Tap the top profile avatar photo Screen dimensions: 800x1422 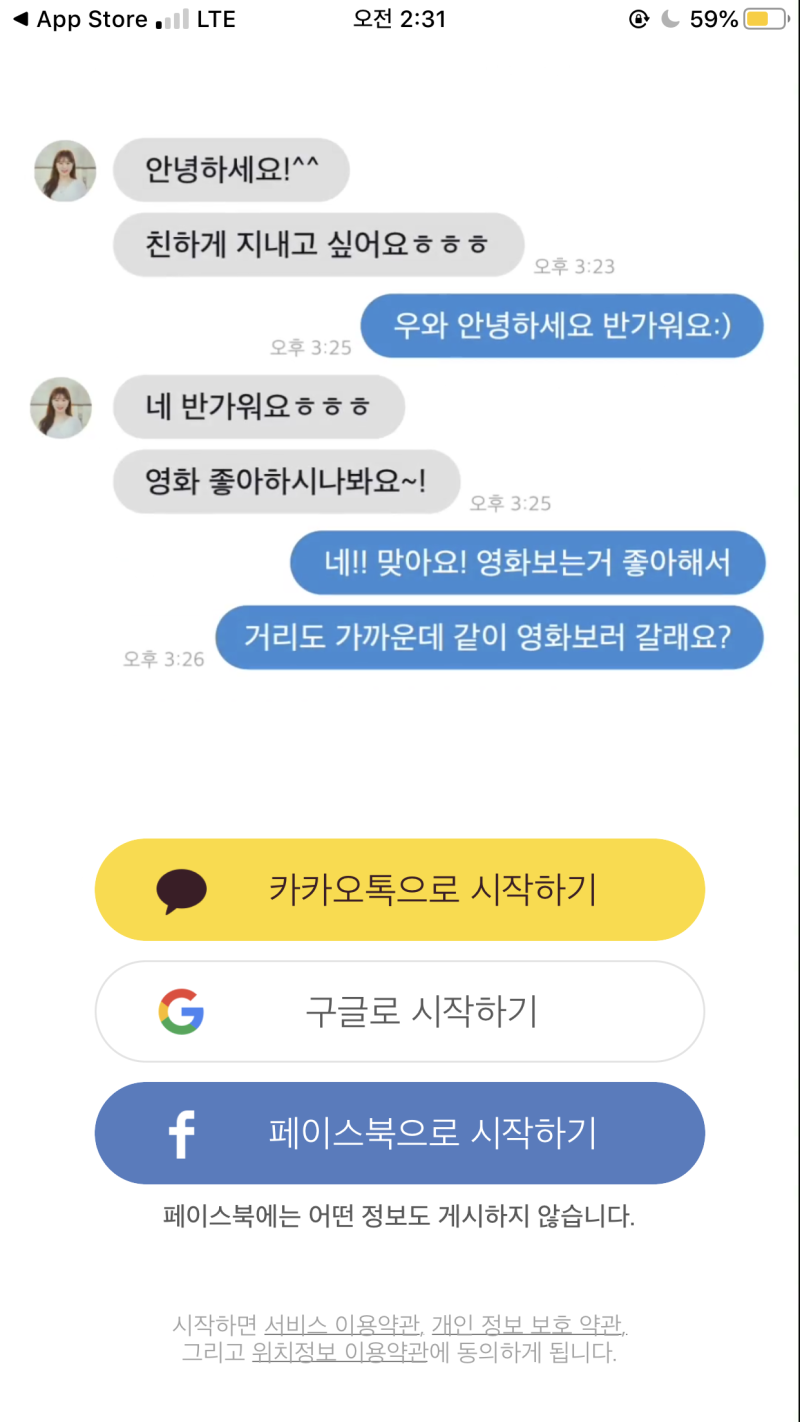point(64,170)
